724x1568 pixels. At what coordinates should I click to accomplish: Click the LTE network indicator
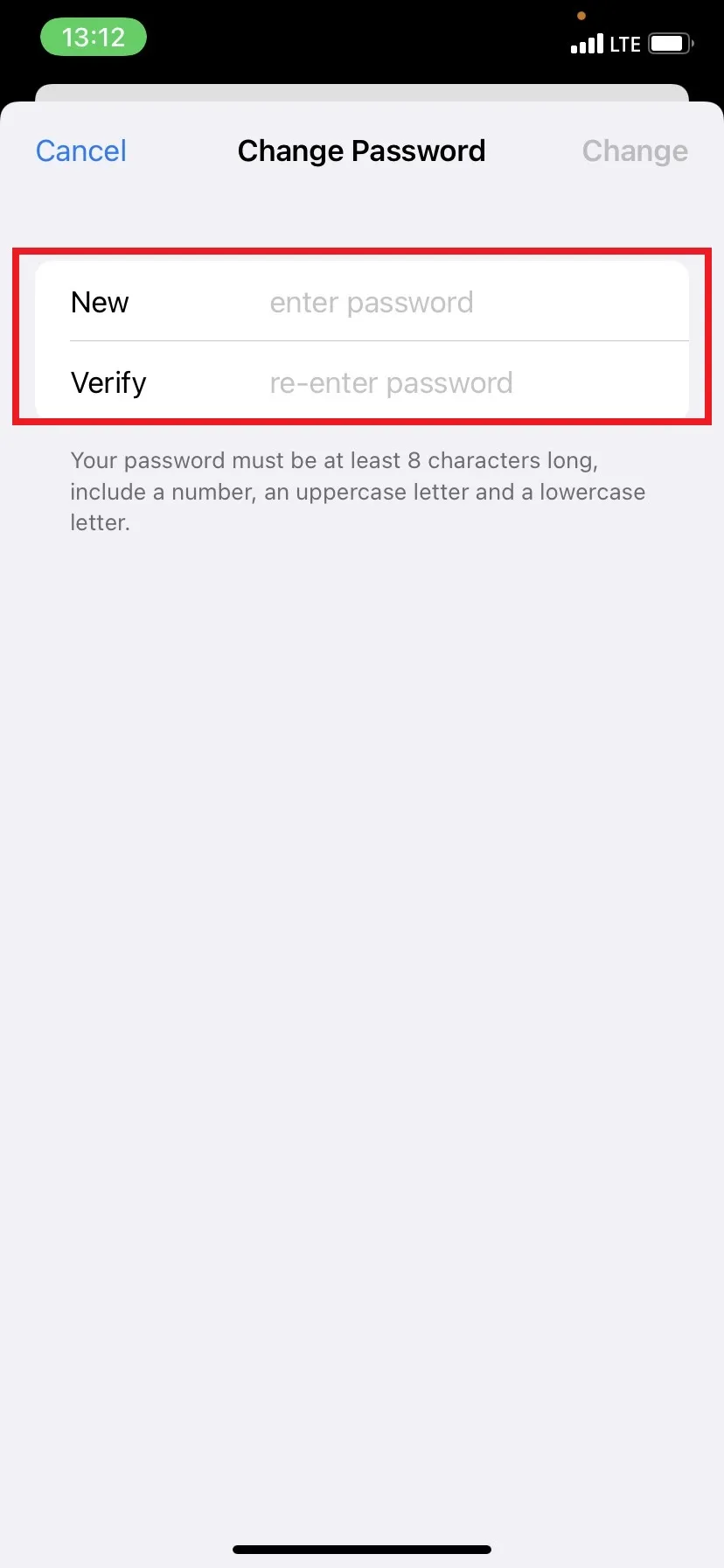pos(625,43)
